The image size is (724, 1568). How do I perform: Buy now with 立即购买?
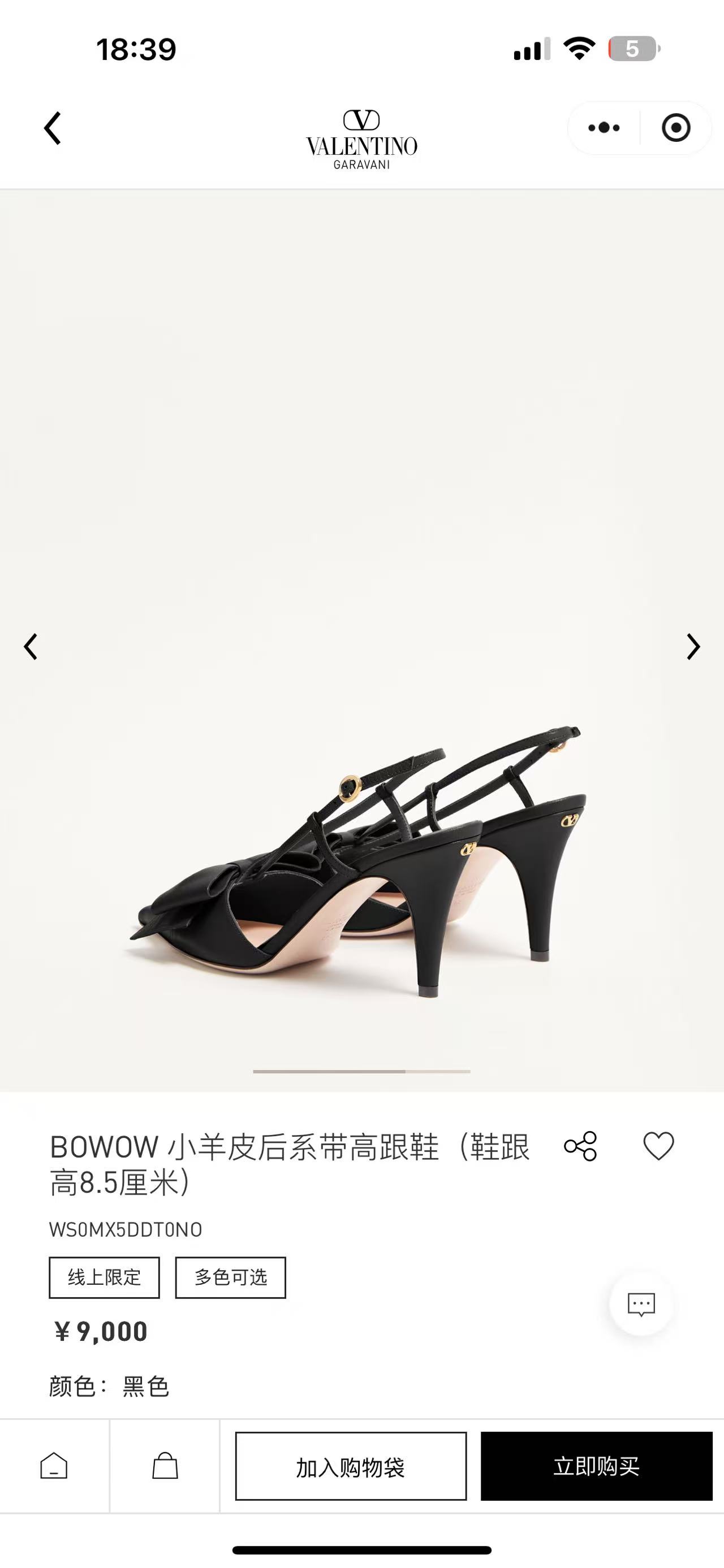(596, 1466)
